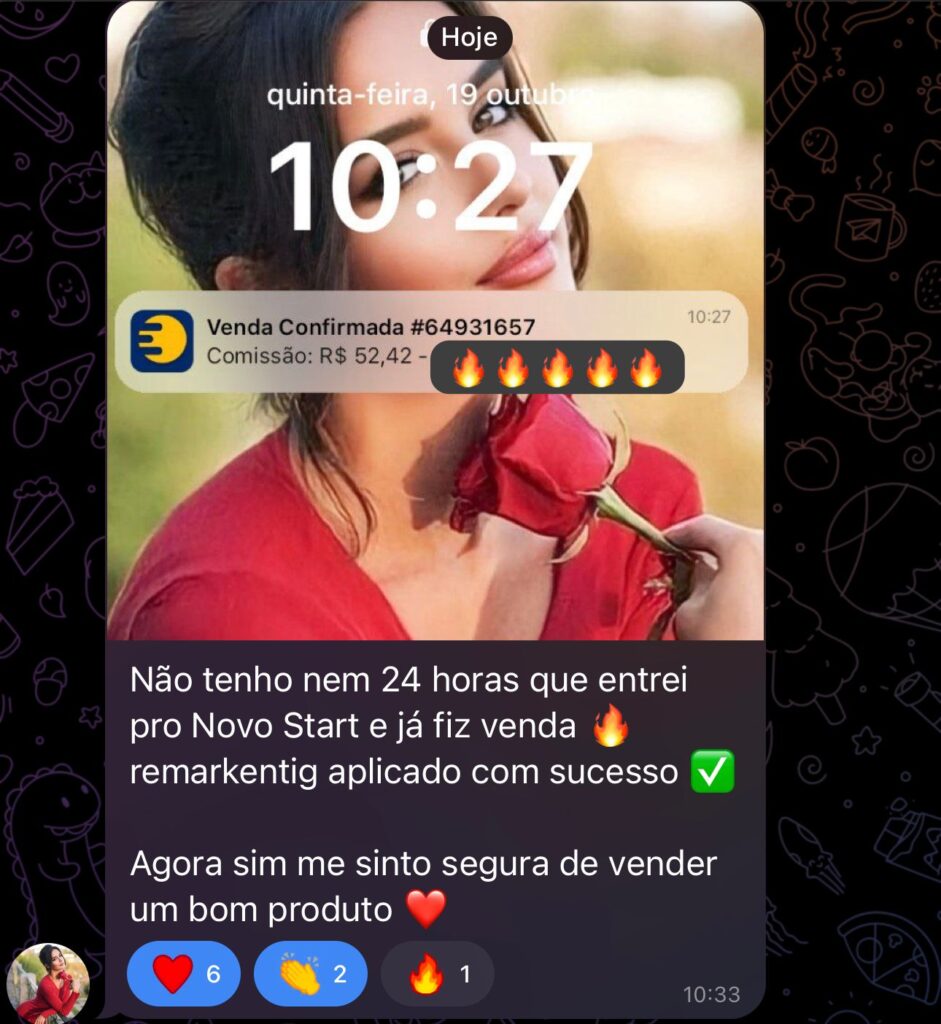Screen dimensions: 941x1024
Task: React with the fire emoji chip
Action: [437, 973]
